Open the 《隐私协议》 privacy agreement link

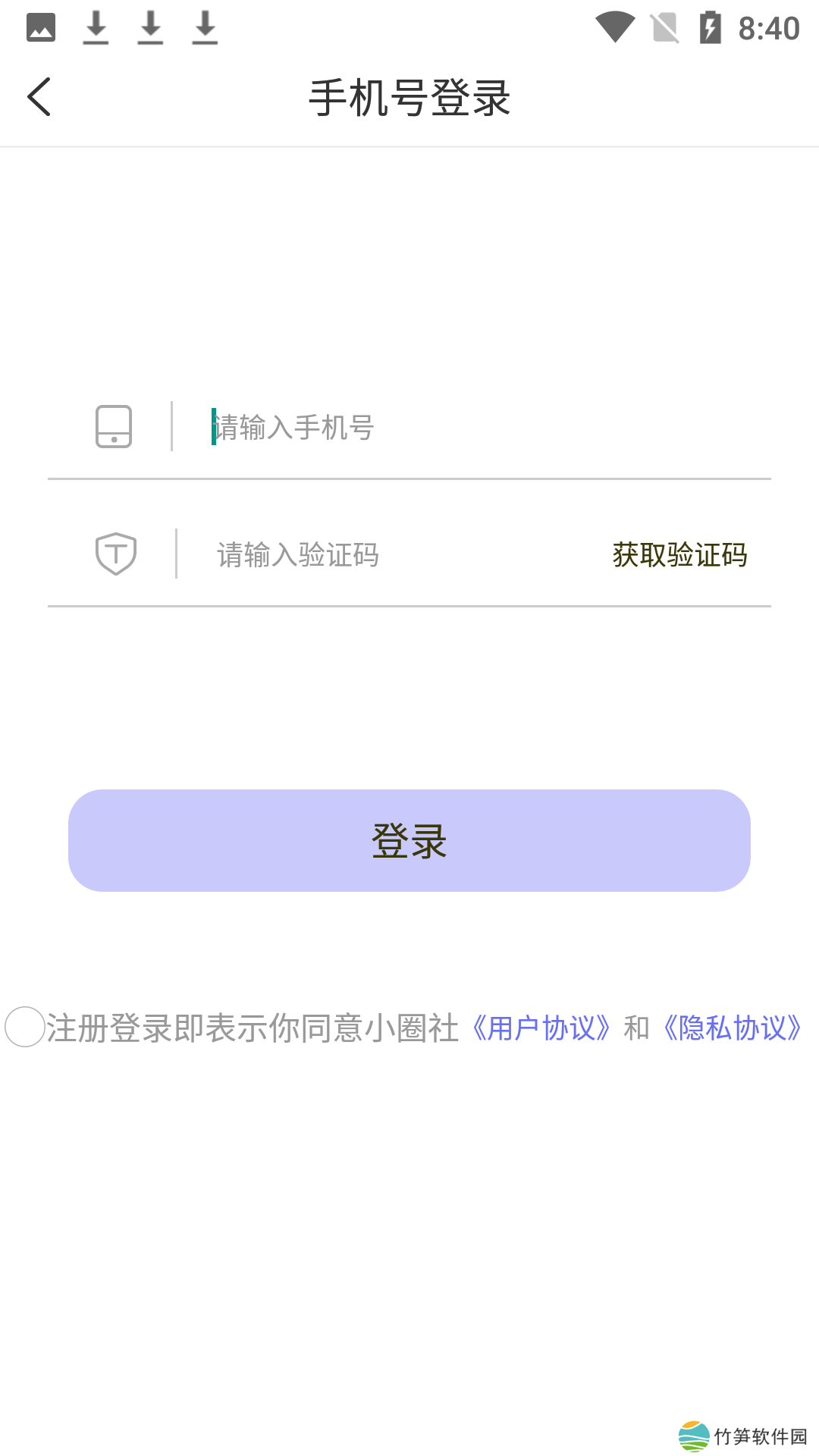coord(733,1028)
